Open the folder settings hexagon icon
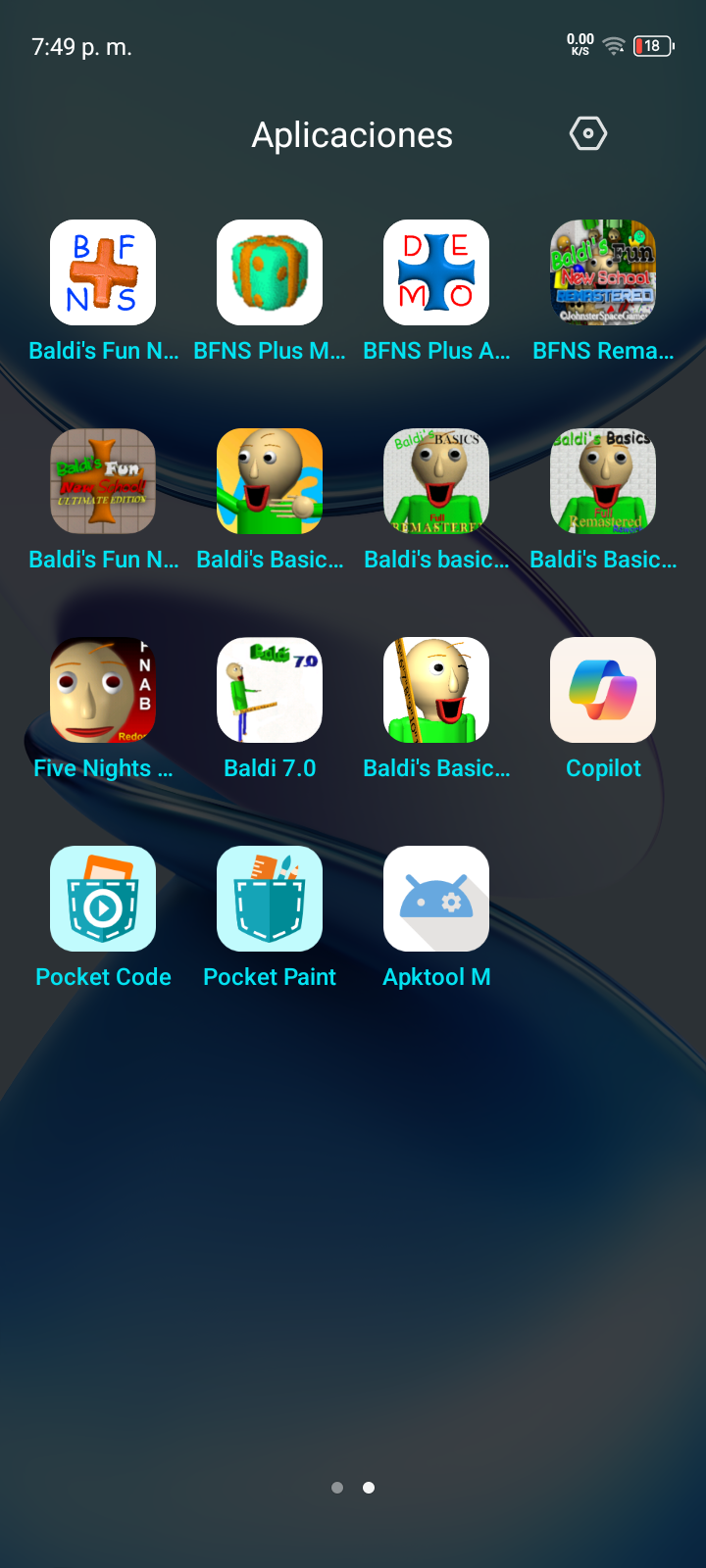The image size is (706, 1568). [x=588, y=133]
